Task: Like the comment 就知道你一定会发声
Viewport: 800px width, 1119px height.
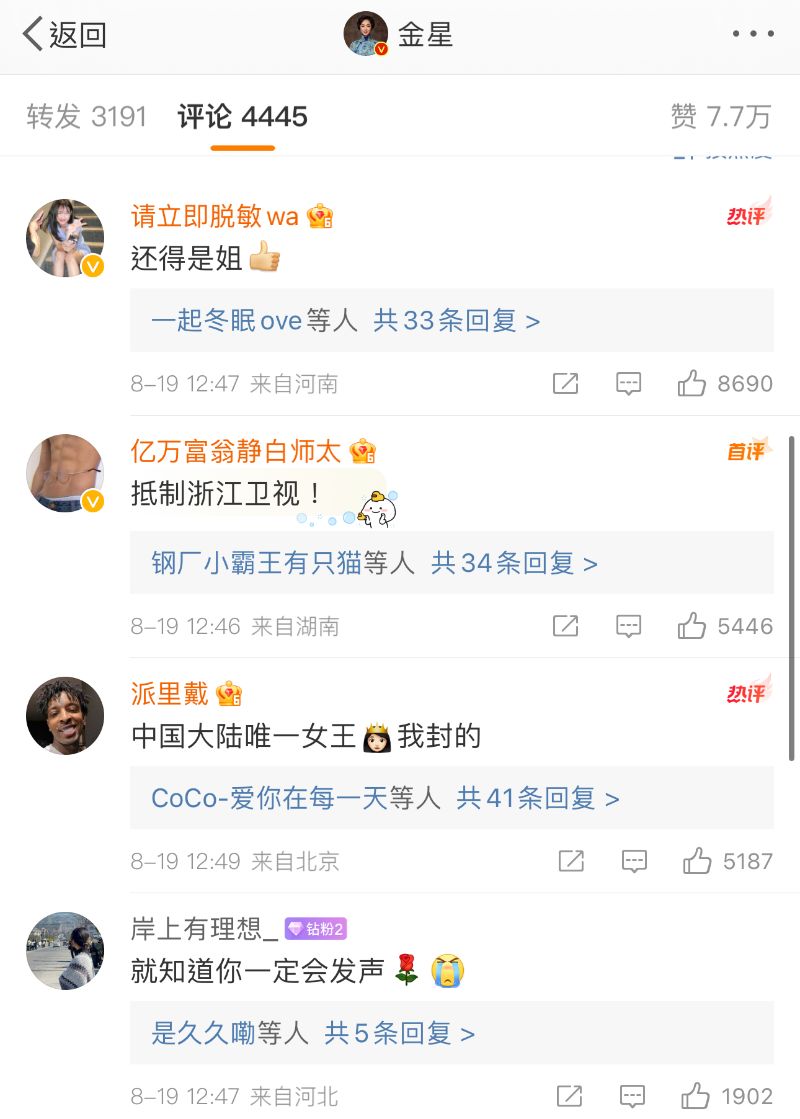Action: [x=696, y=1097]
